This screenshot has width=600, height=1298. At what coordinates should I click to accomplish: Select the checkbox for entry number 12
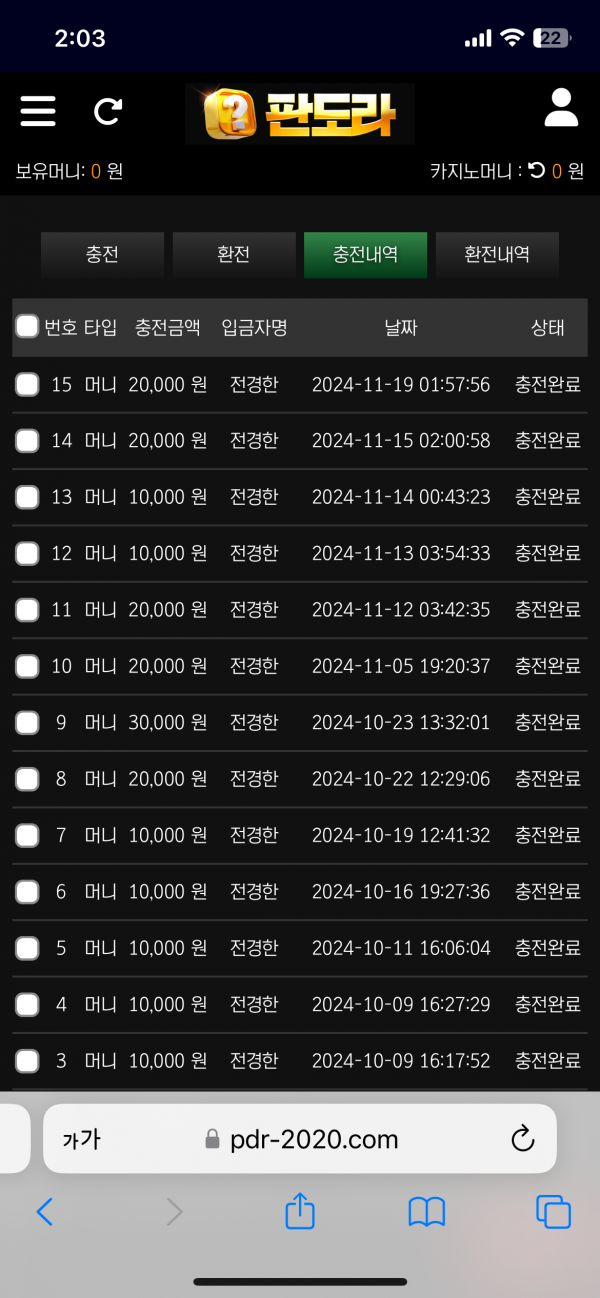click(27, 553)
